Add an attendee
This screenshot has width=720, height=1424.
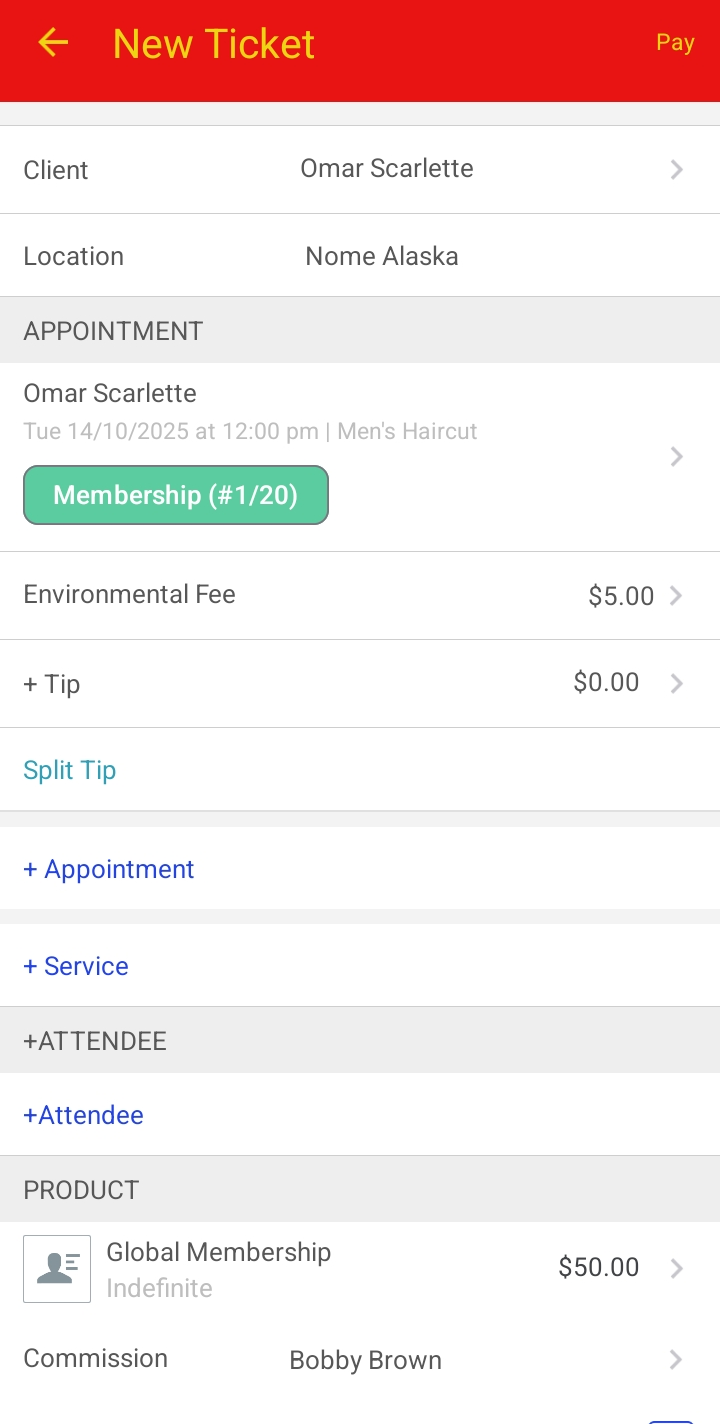pos(84,1115)
